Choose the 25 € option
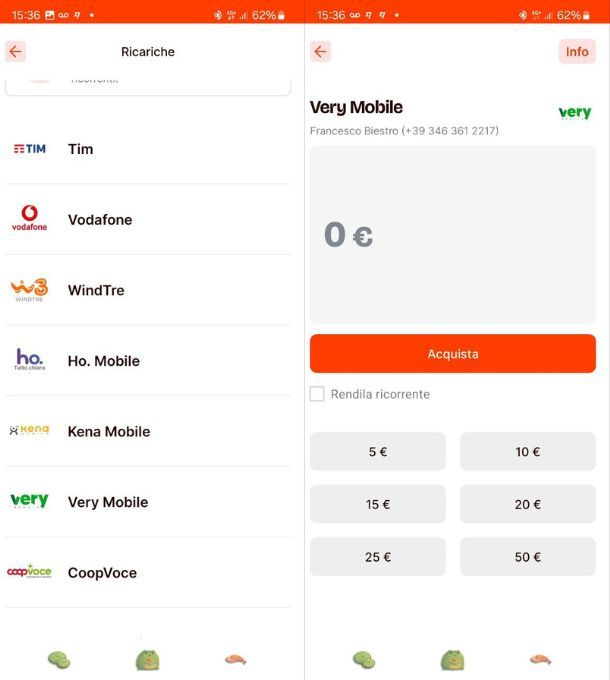Image resolution: width=610 pixels, height=680 pixels. [x=377, y=557]
